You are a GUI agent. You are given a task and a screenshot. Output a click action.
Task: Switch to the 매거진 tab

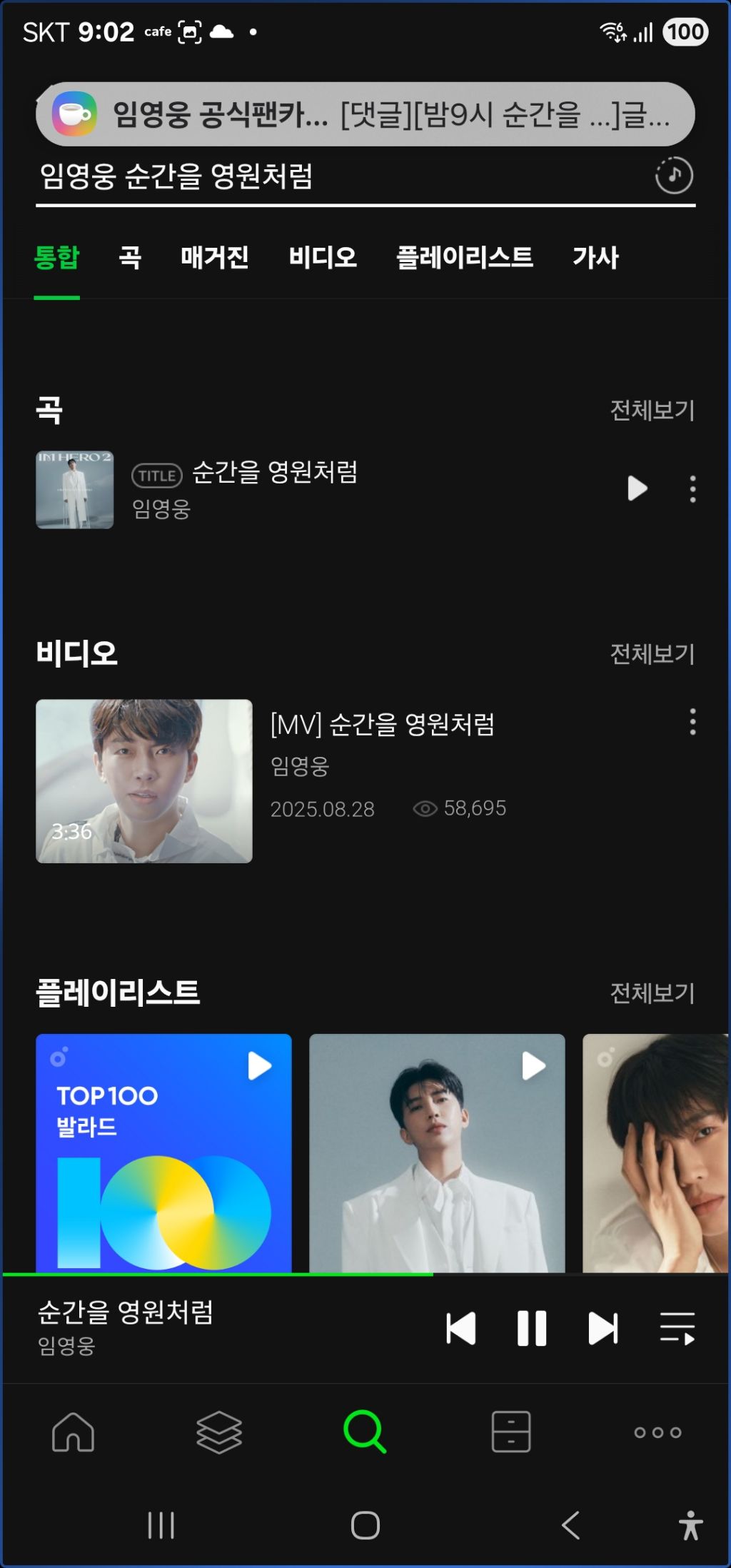[x=215, y=257]
